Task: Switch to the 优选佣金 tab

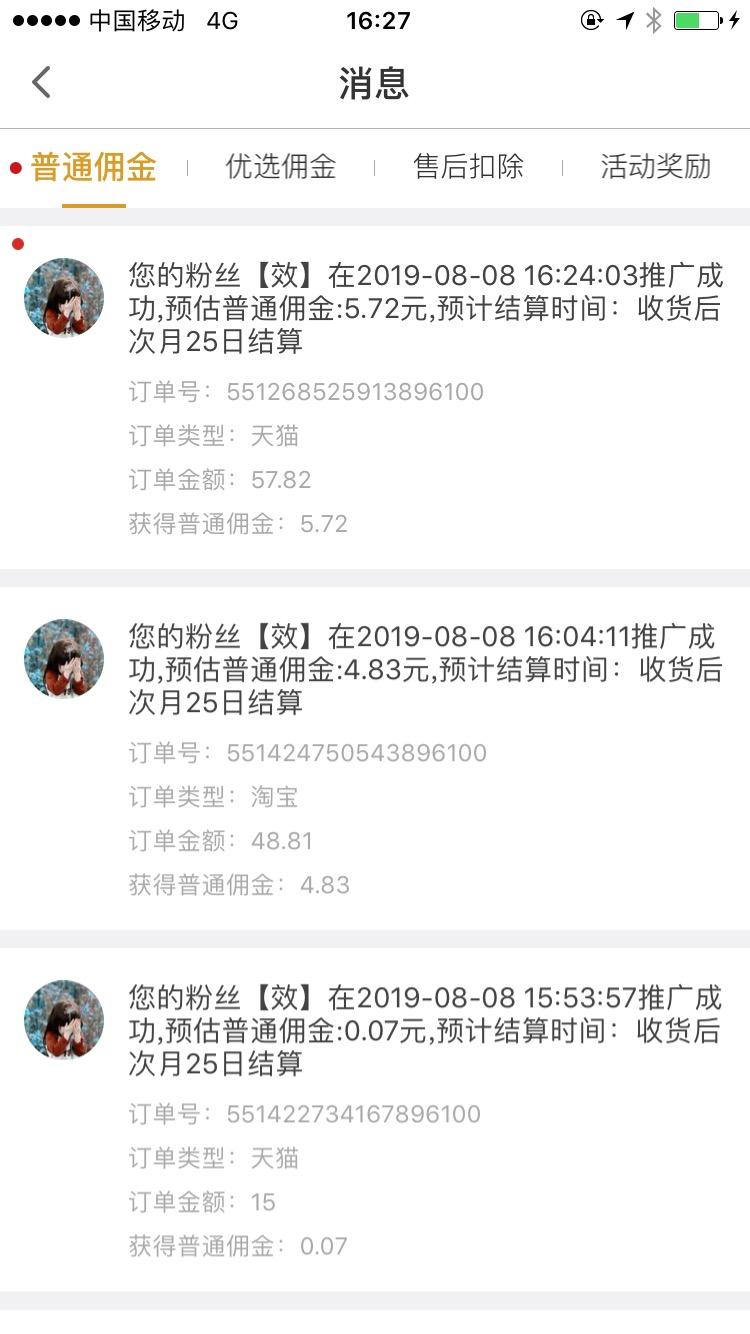Action: (280, 167)
